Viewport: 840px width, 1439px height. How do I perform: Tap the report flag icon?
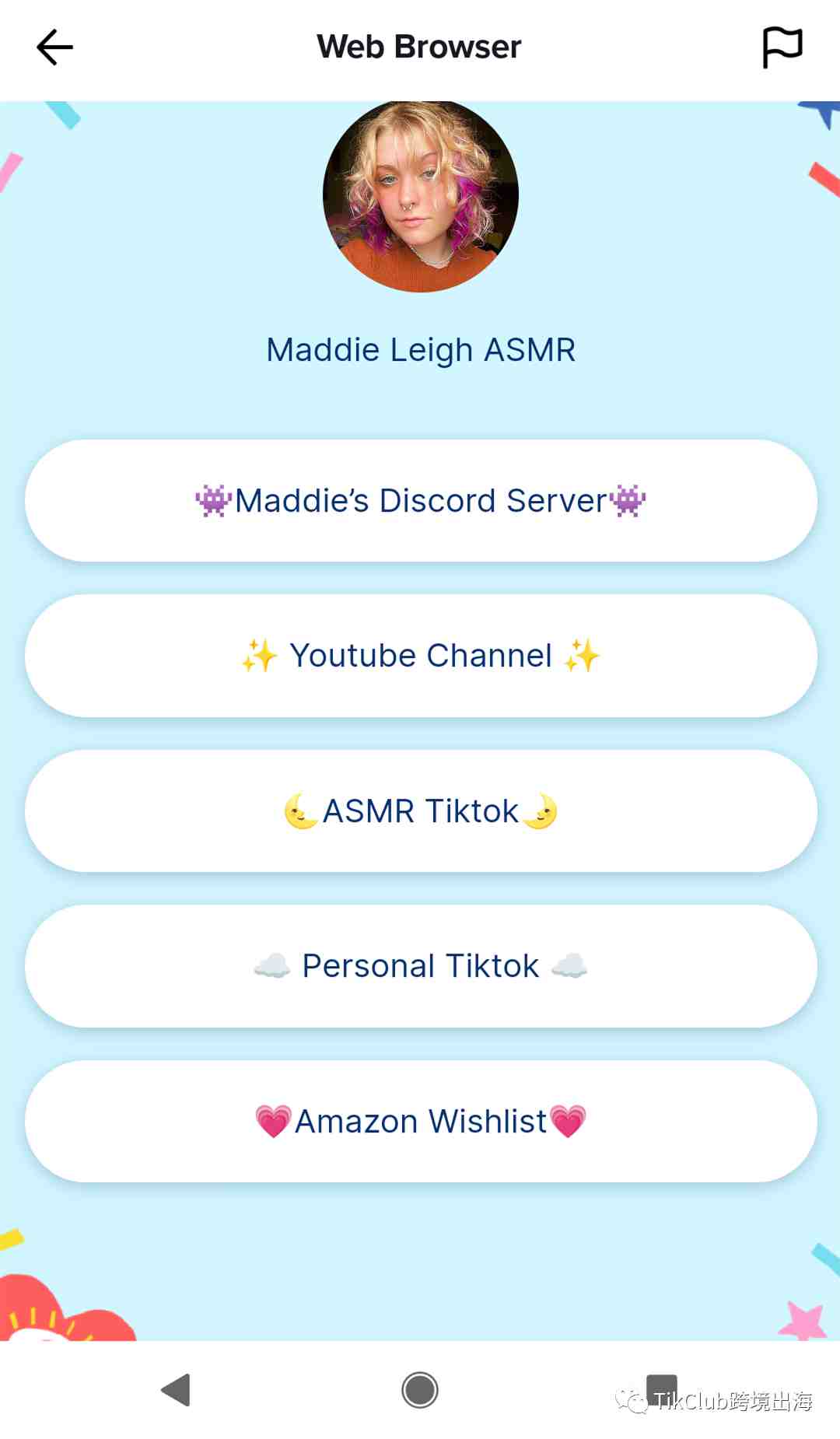(782, 47)
